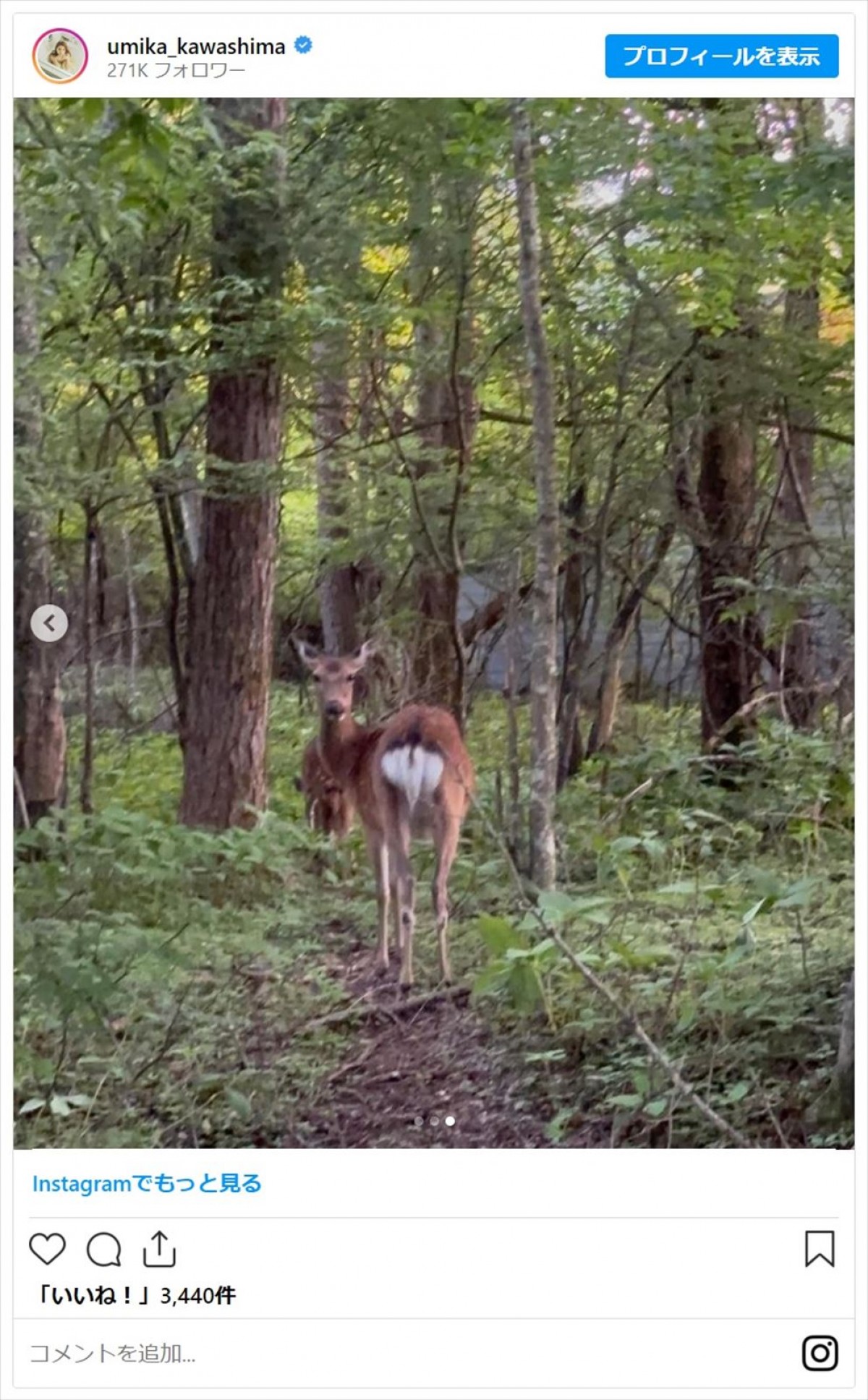Open umika_kawashima's profile avatar

[x=60, y=56]
